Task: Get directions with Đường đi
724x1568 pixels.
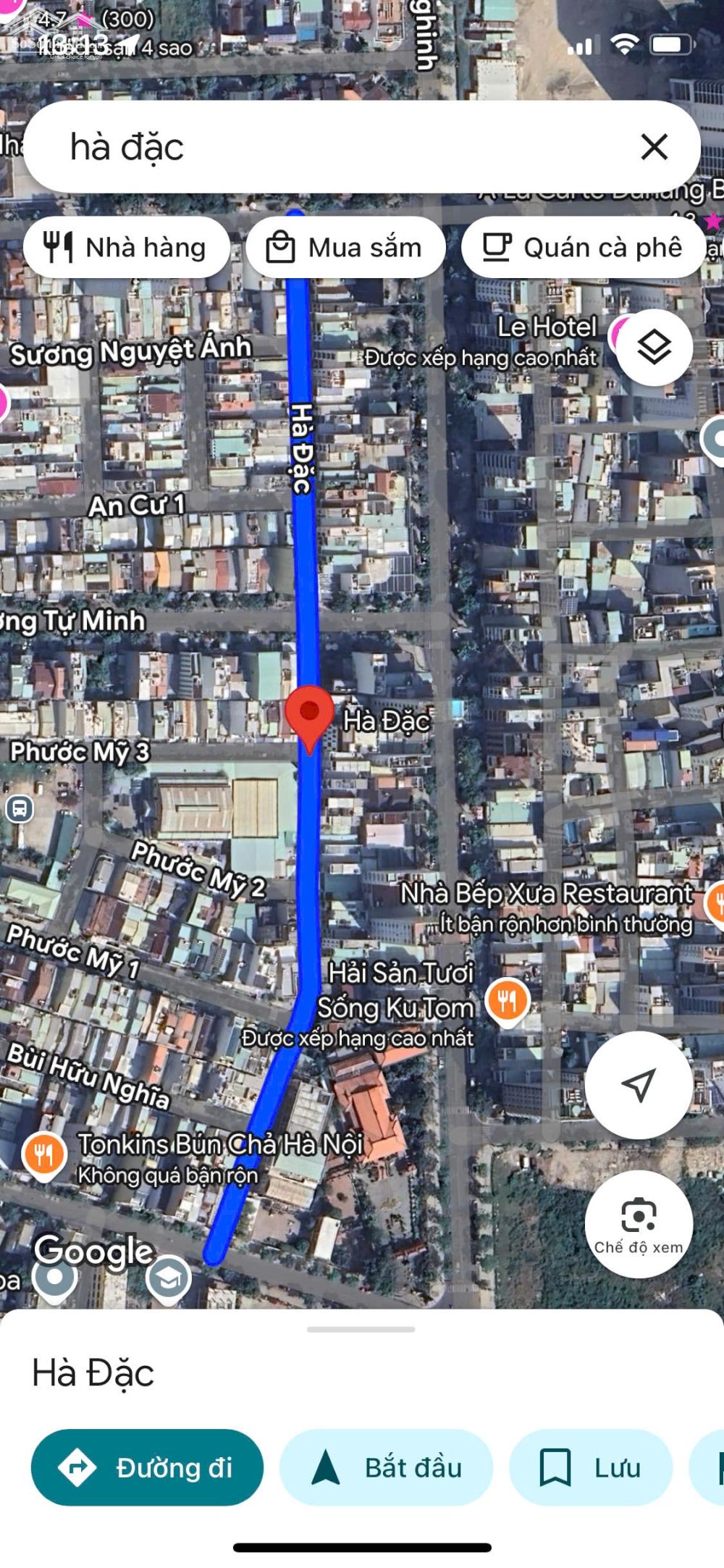Action: click(147, 1467)
